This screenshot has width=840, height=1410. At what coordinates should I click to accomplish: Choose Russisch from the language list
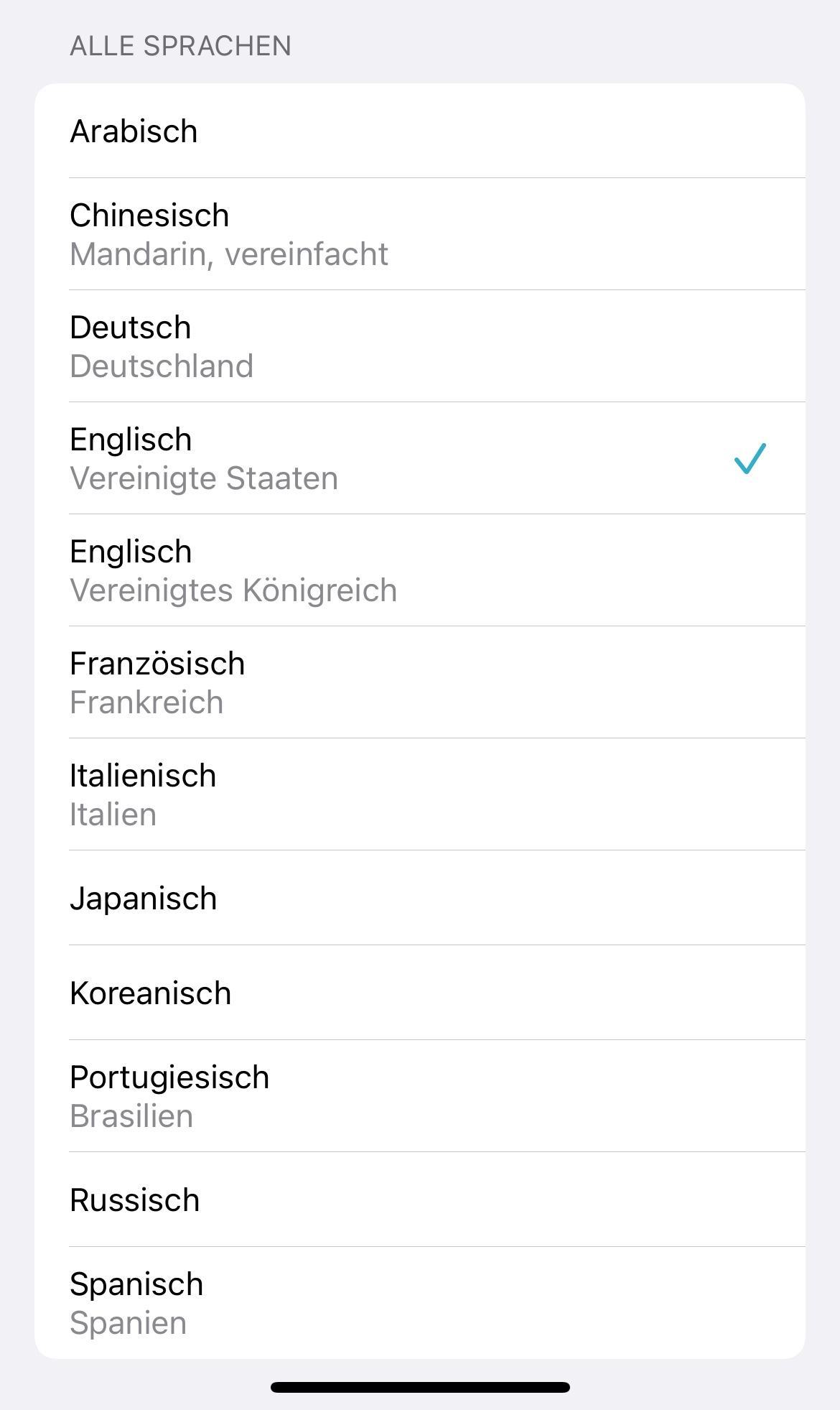click(x=420, y=1200)
